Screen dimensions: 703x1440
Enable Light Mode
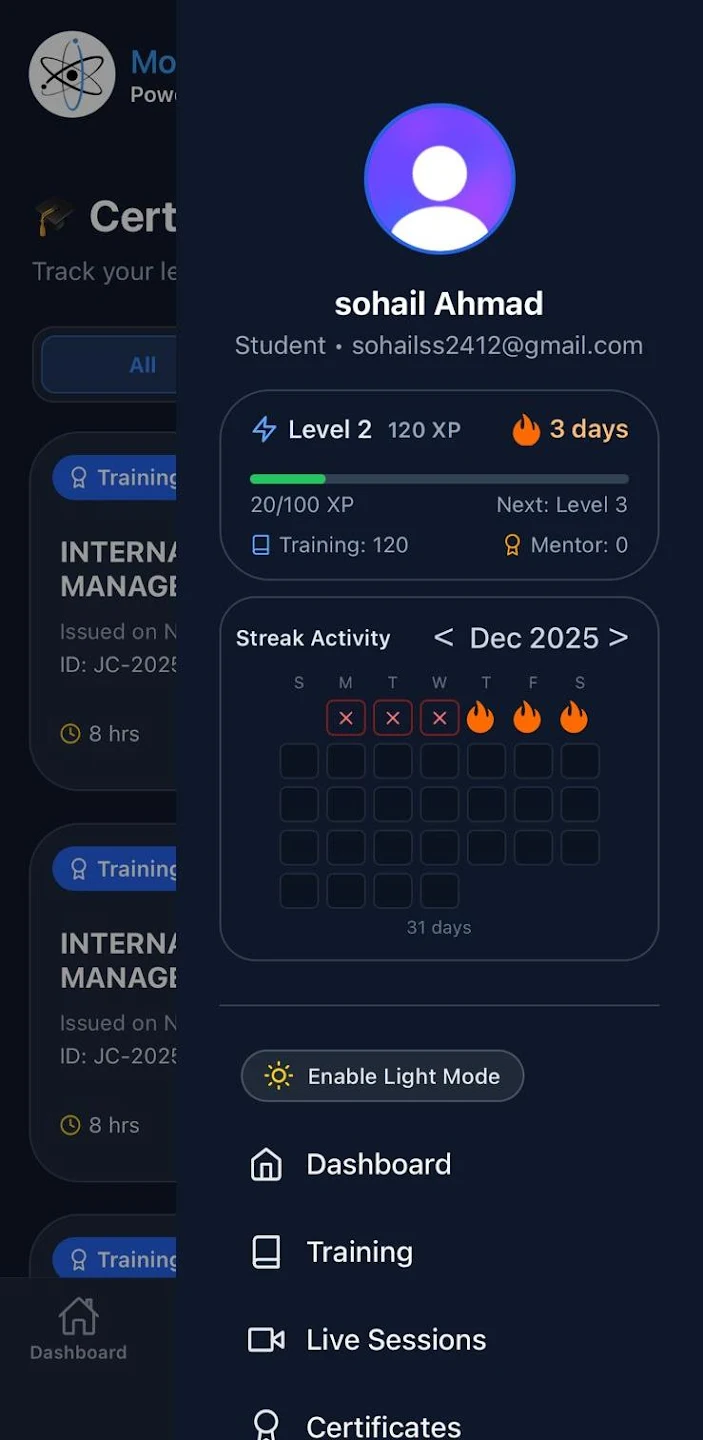click(382, 1076)
